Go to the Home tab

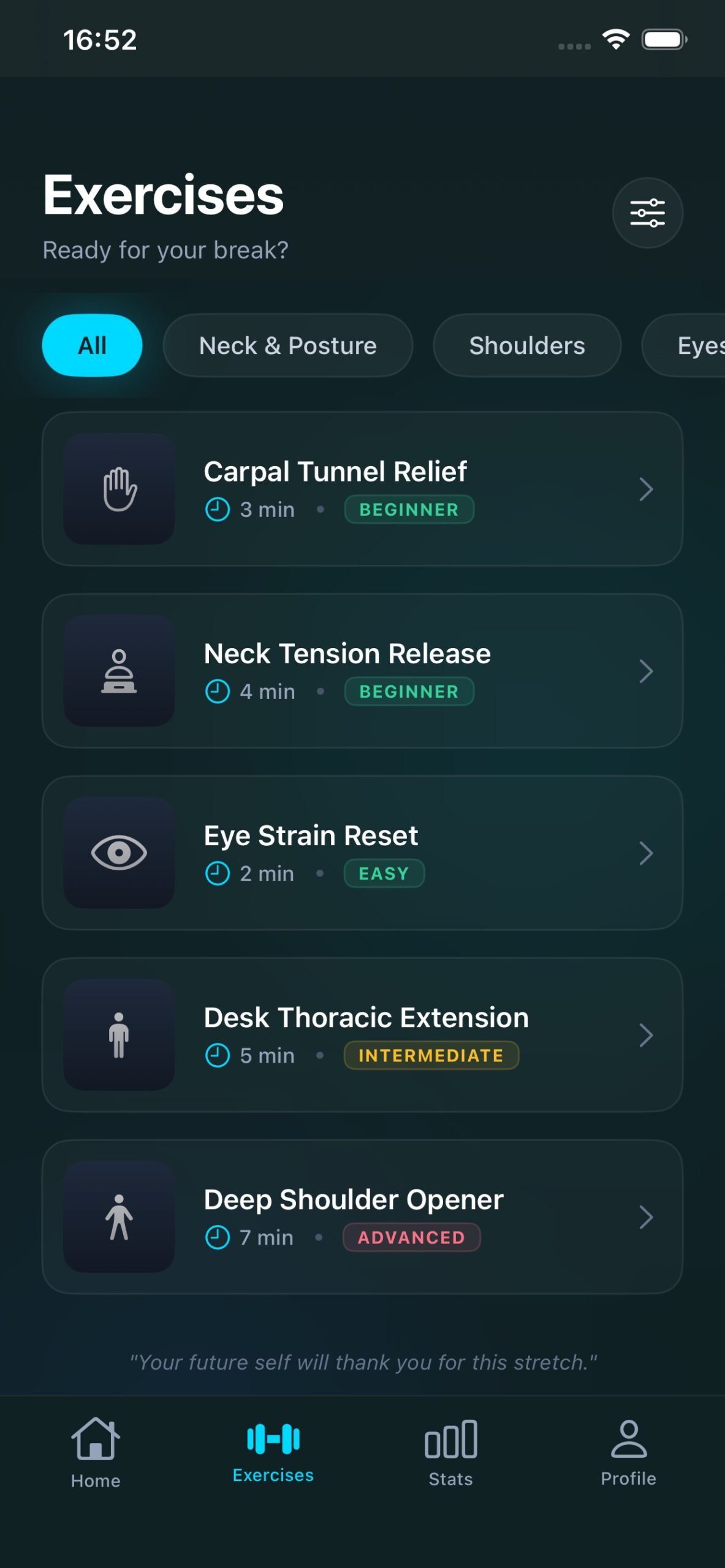pyautogui.click(x=96, y=1453)
